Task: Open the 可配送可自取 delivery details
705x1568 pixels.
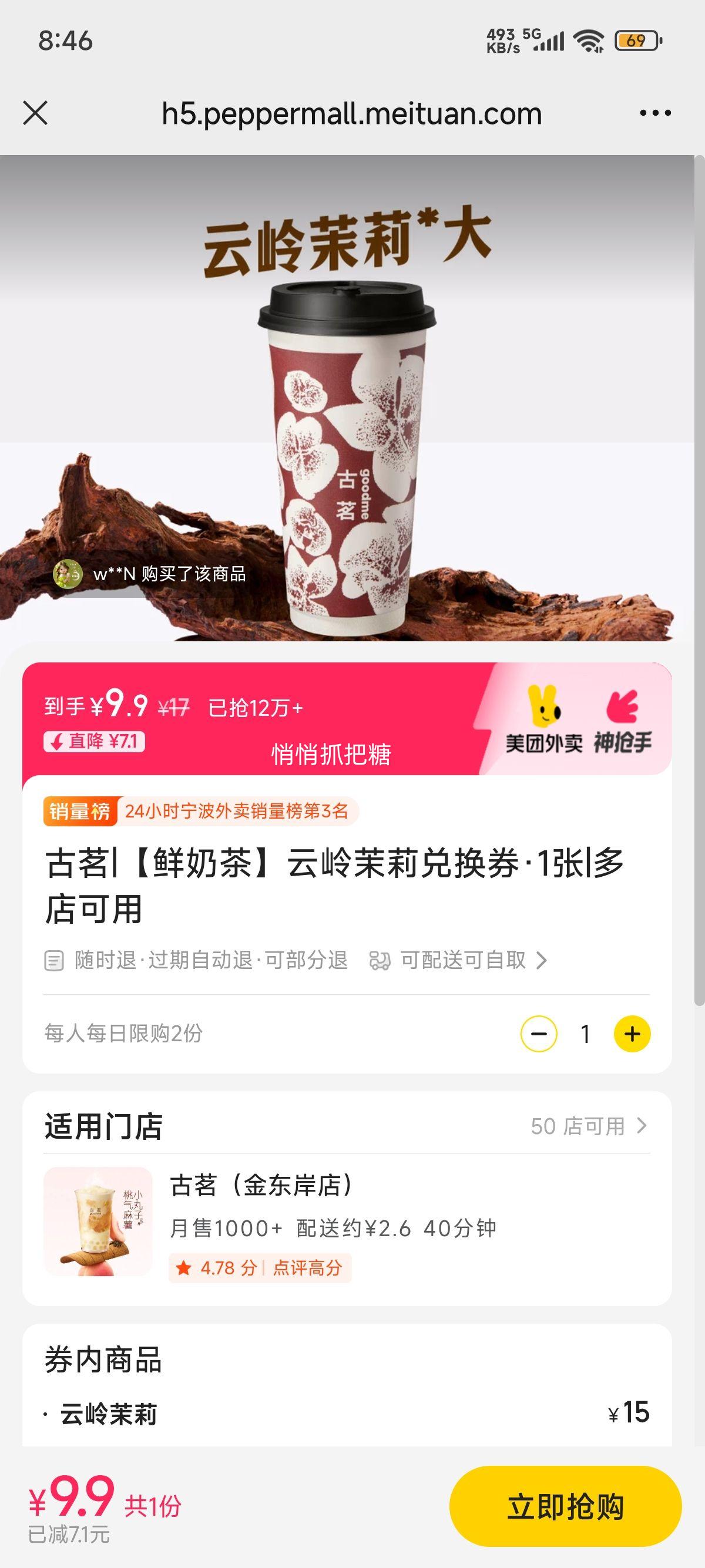Action: click(x=463, y=961)
